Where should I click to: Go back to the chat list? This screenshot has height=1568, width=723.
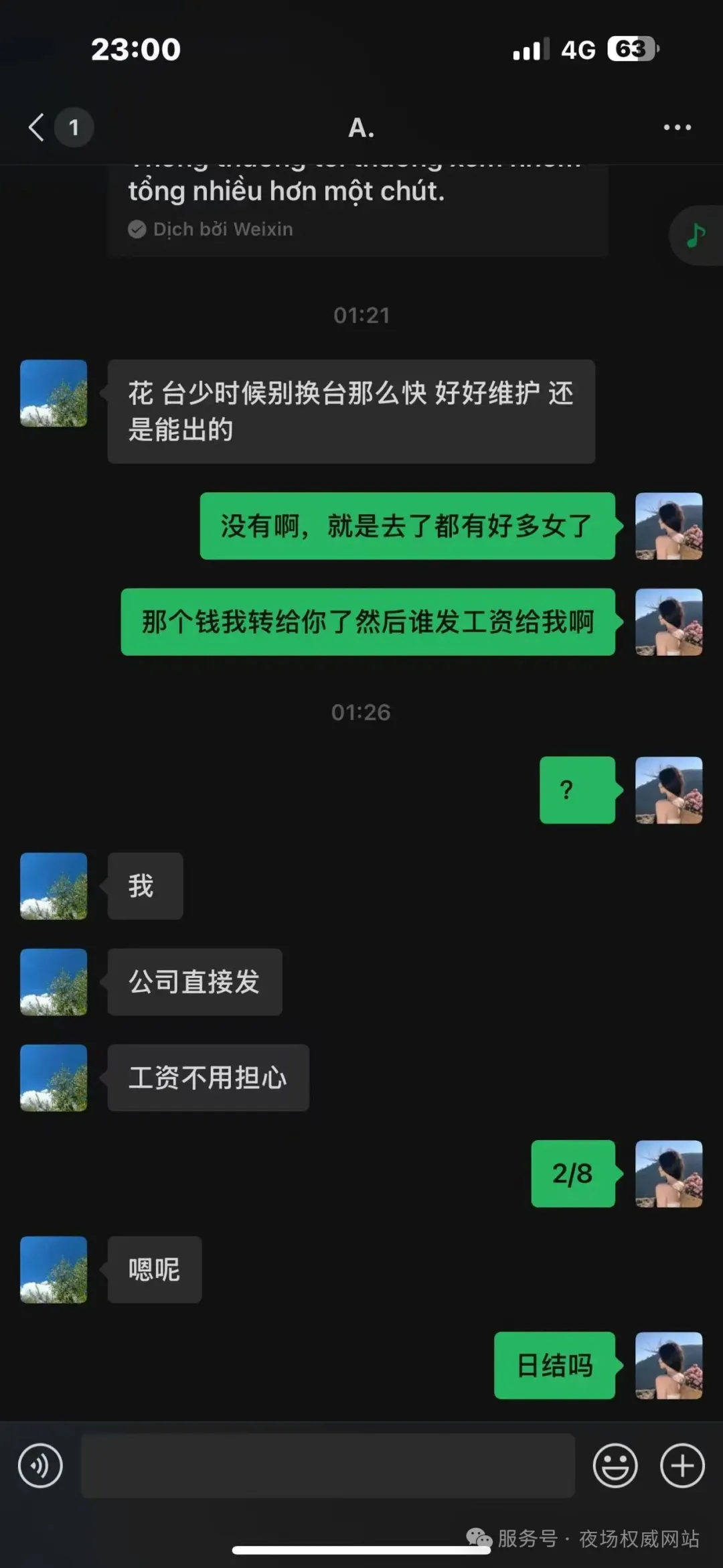[37, 127]
